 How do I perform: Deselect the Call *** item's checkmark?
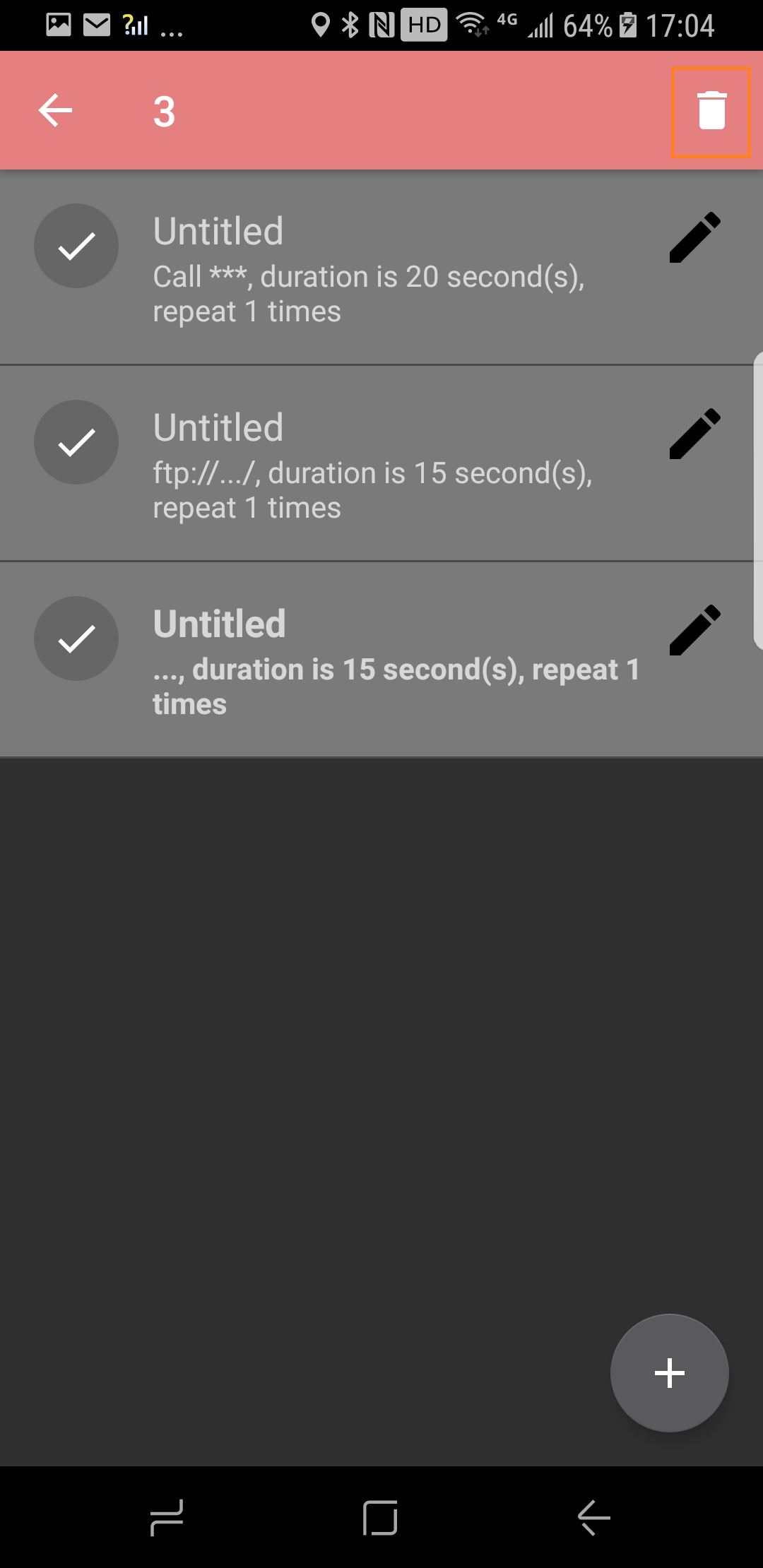point(76,246)
